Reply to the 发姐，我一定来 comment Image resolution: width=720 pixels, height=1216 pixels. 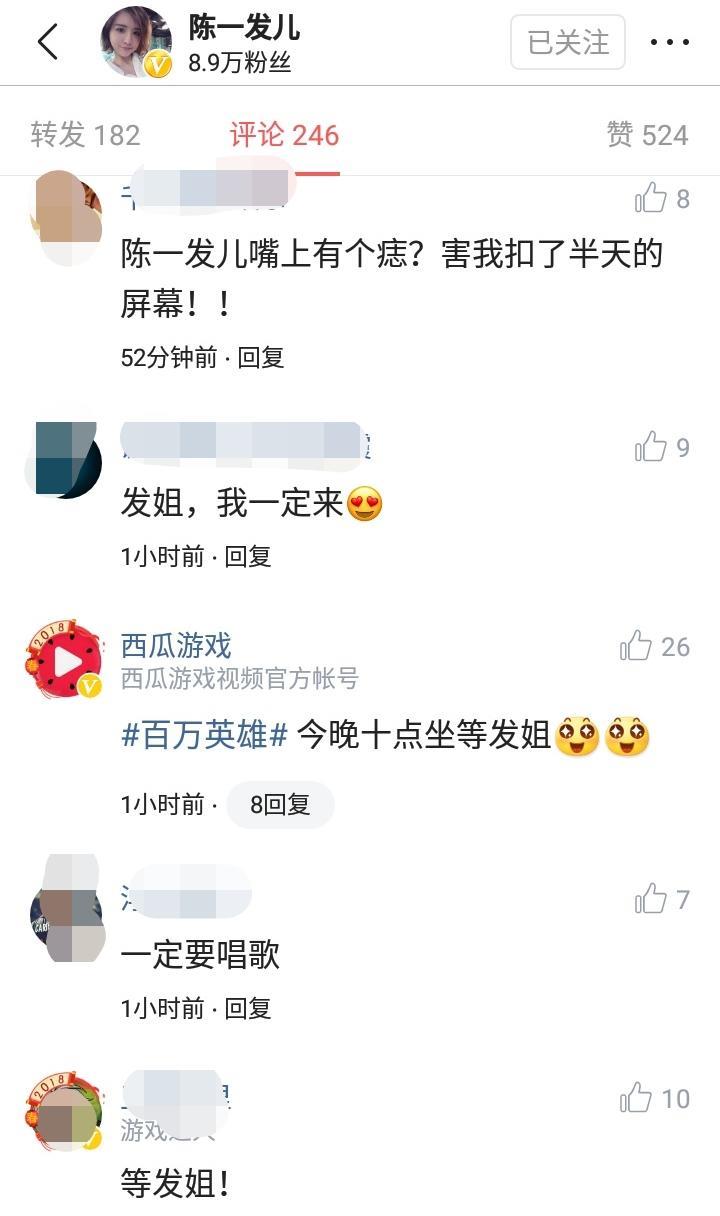[x=248, y=556]
